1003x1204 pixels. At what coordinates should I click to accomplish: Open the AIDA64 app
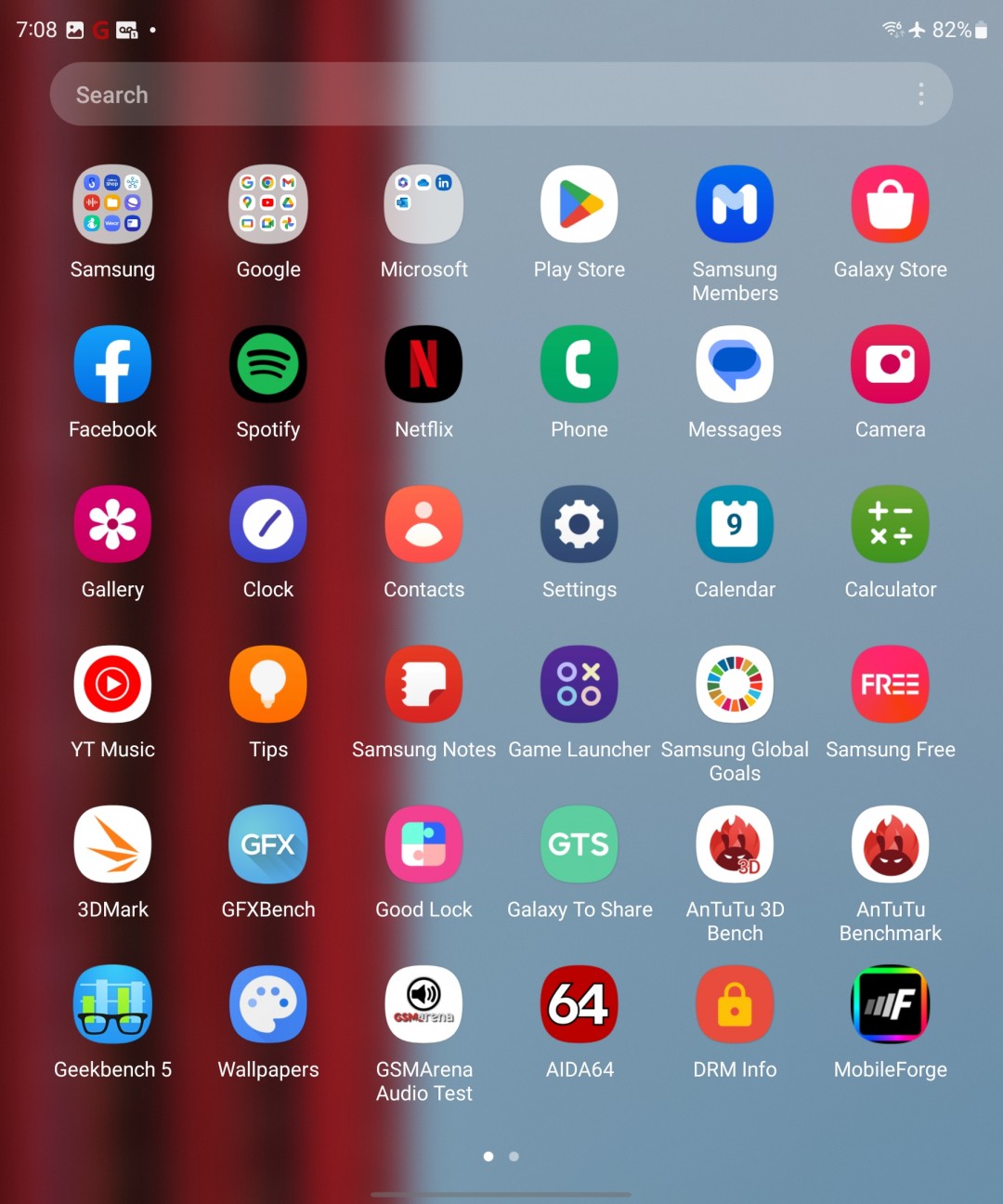pos(580,1004)
